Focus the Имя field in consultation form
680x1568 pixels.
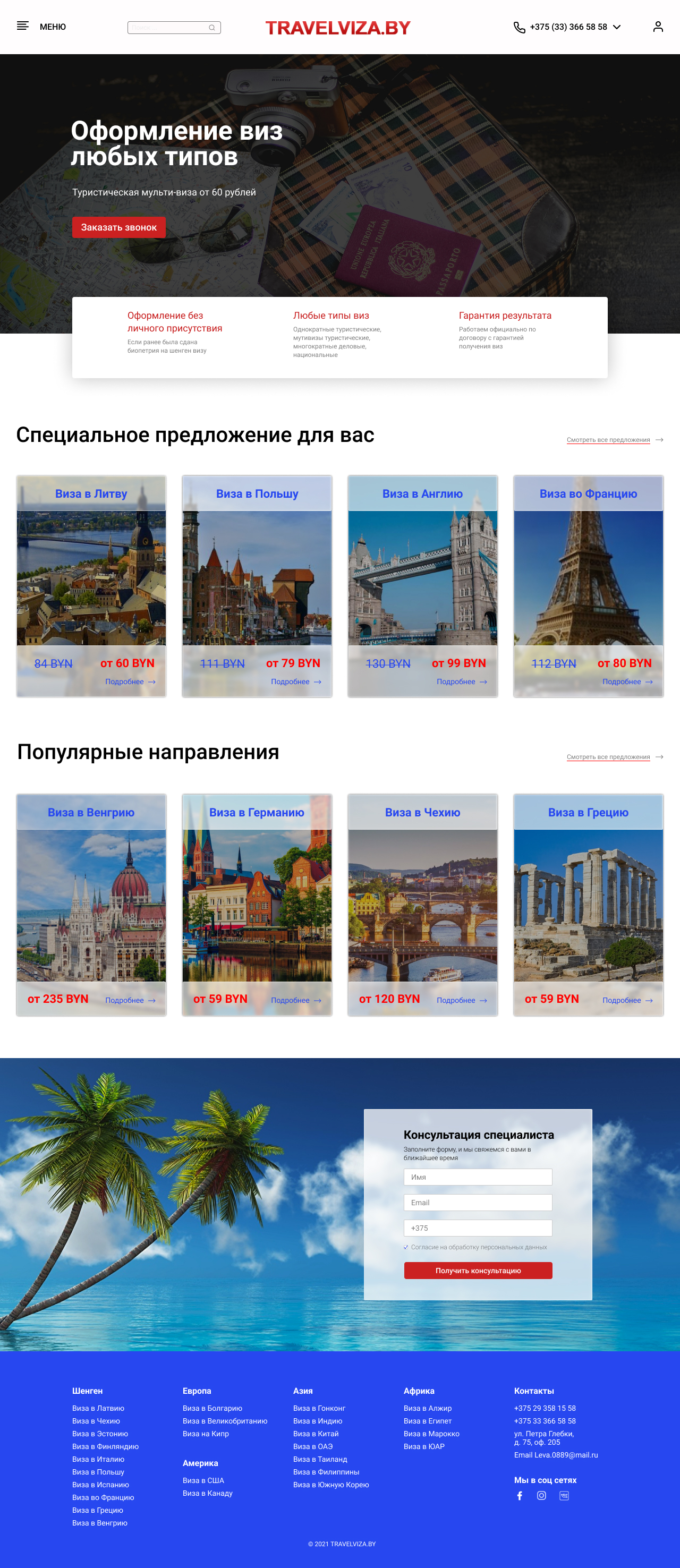pos(477,1177)
